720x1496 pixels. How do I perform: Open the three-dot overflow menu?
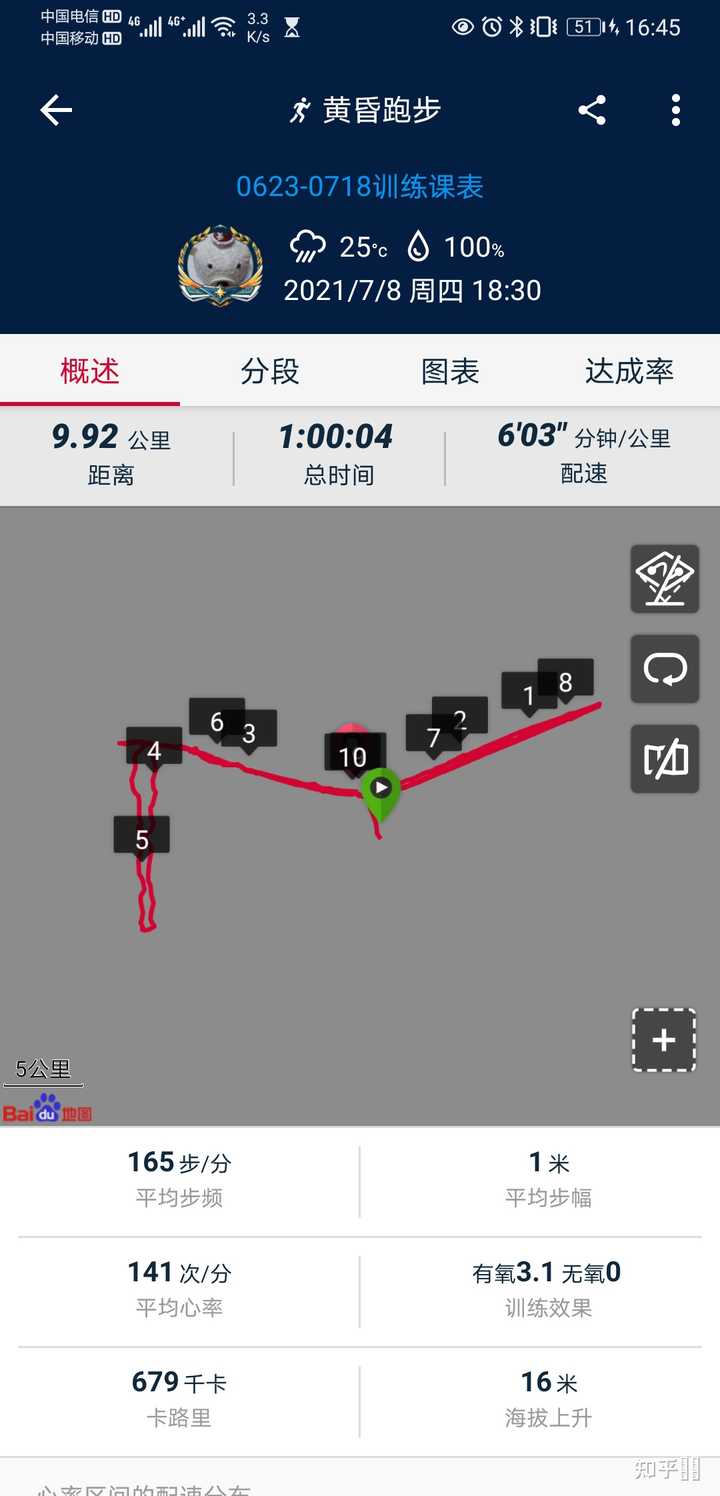click(675, 110)
